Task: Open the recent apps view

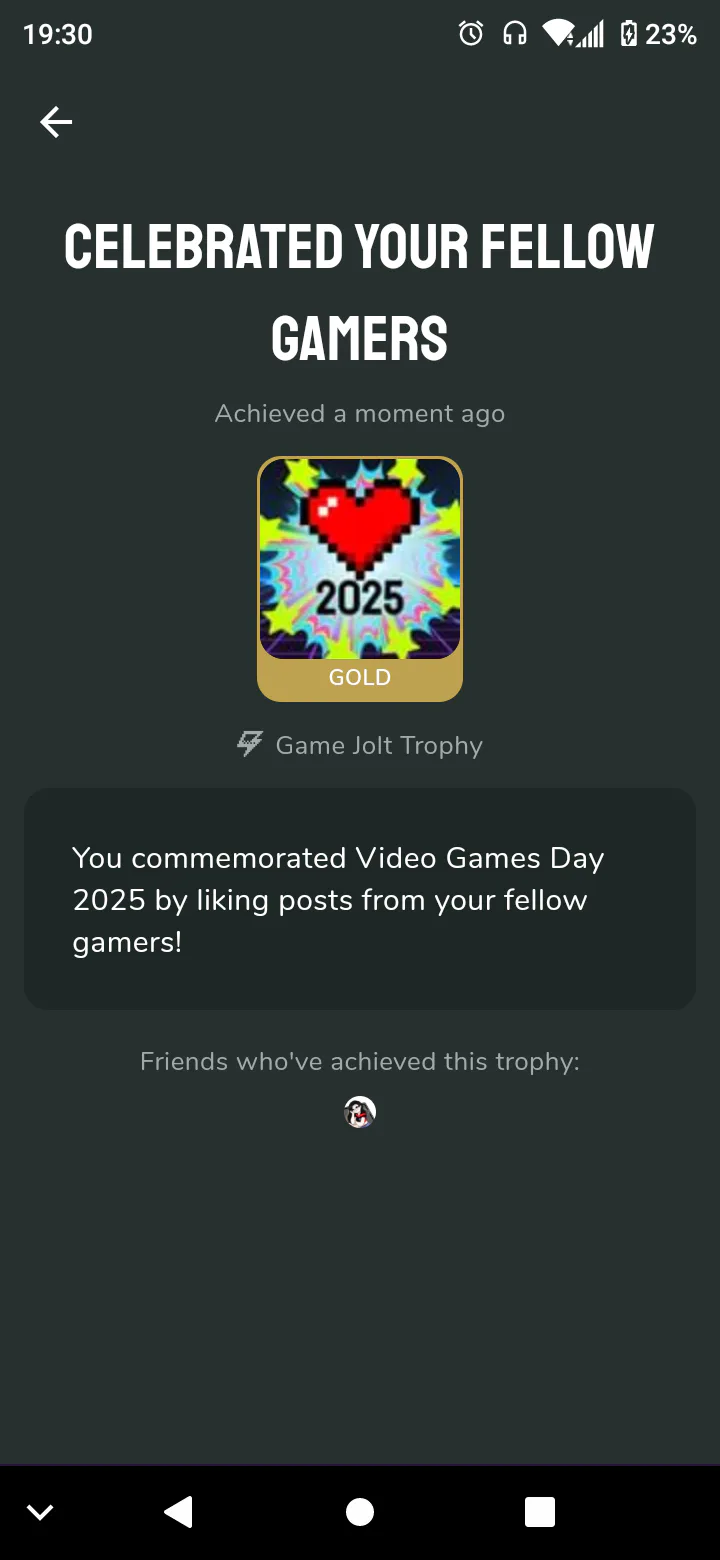Action: pyautogui.click(x=540, y=1512)
